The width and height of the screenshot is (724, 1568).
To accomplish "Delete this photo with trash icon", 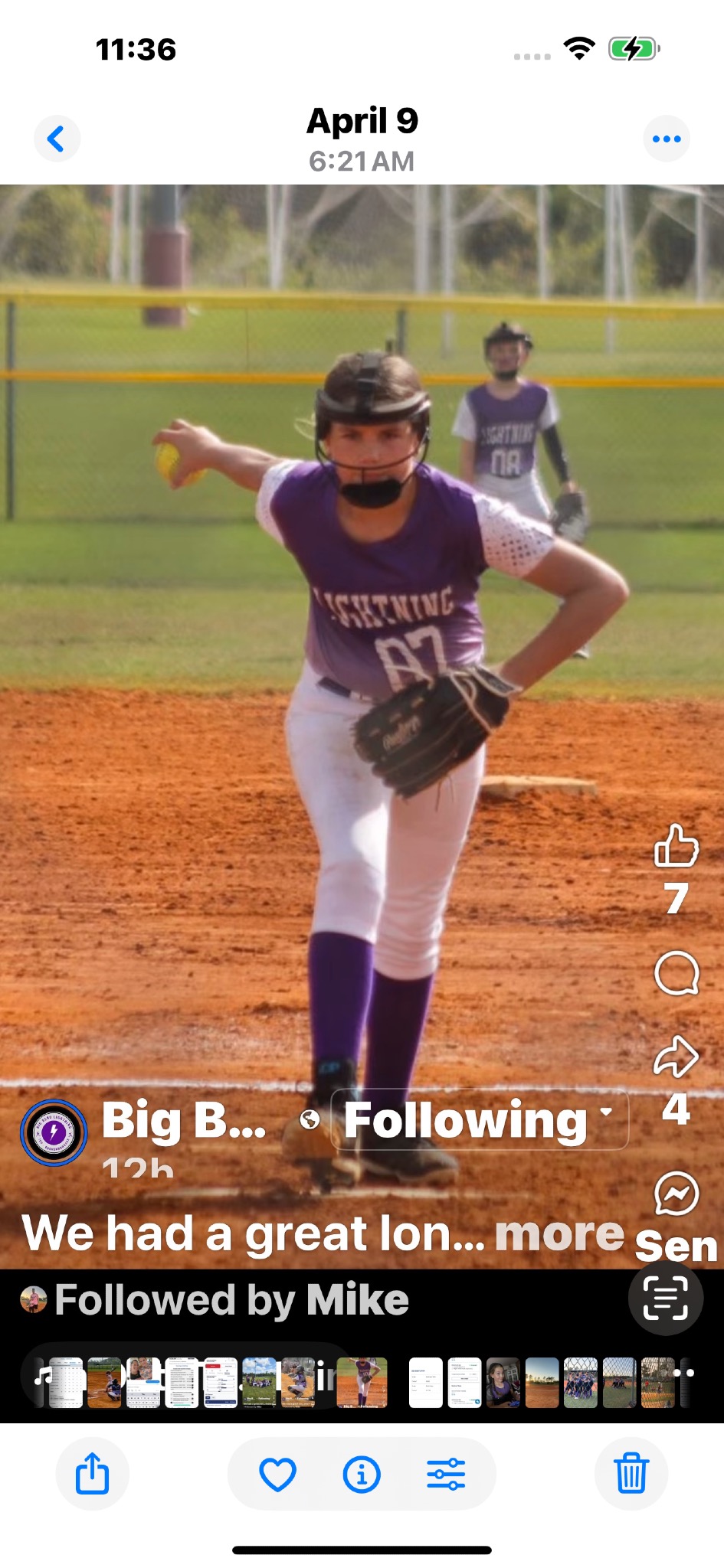I will pyautogui.click(x=631, y=1474).
